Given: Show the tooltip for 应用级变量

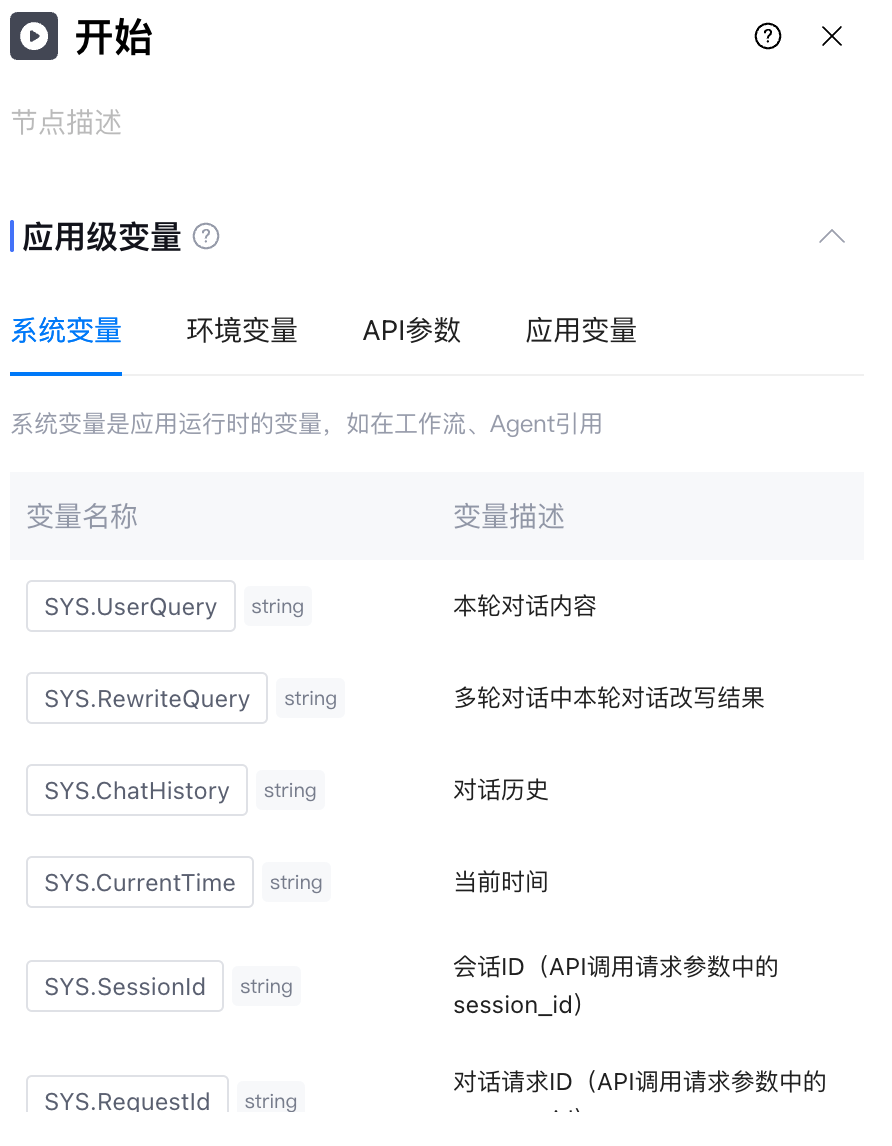Looking at the screenshot, I should 206,237.
